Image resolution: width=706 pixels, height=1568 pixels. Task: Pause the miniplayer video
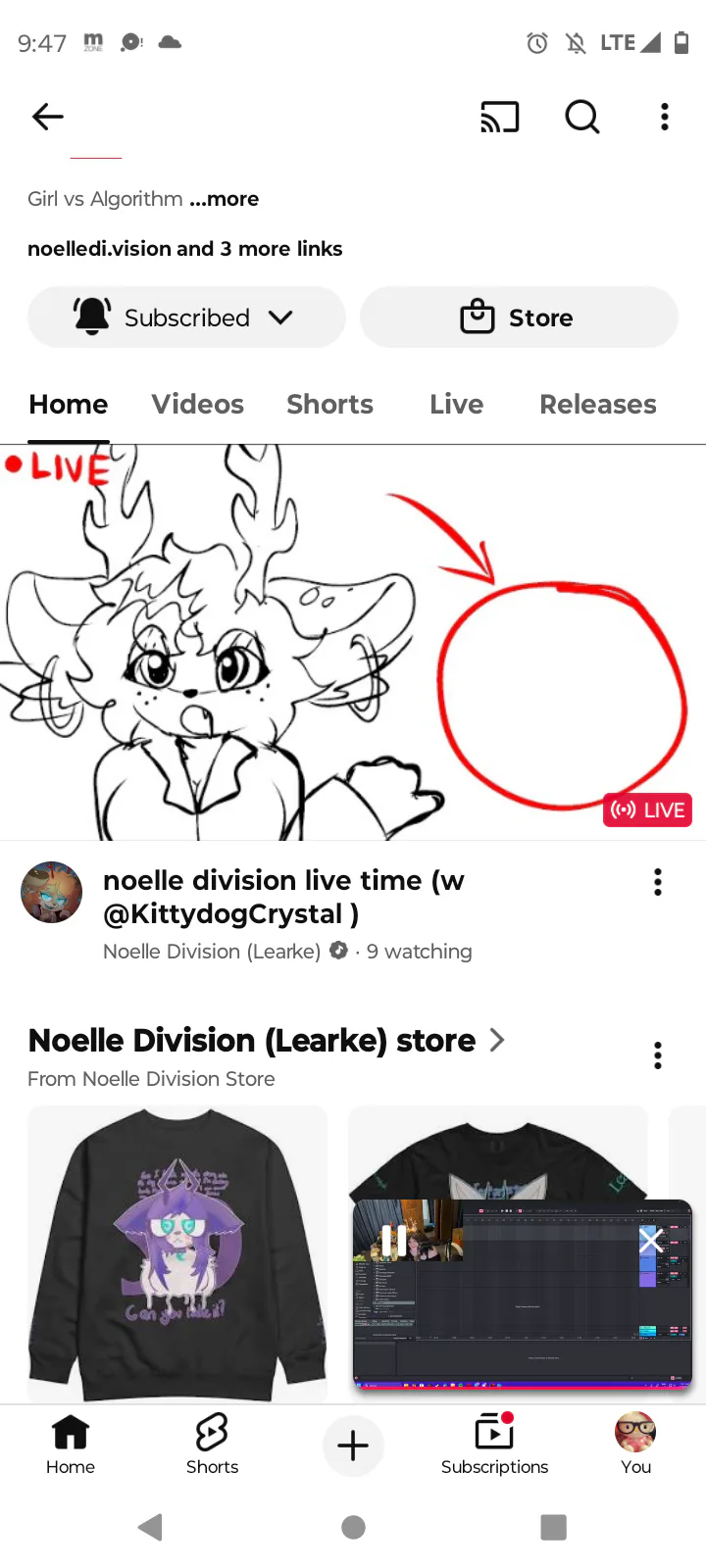tap(393, 1241)
